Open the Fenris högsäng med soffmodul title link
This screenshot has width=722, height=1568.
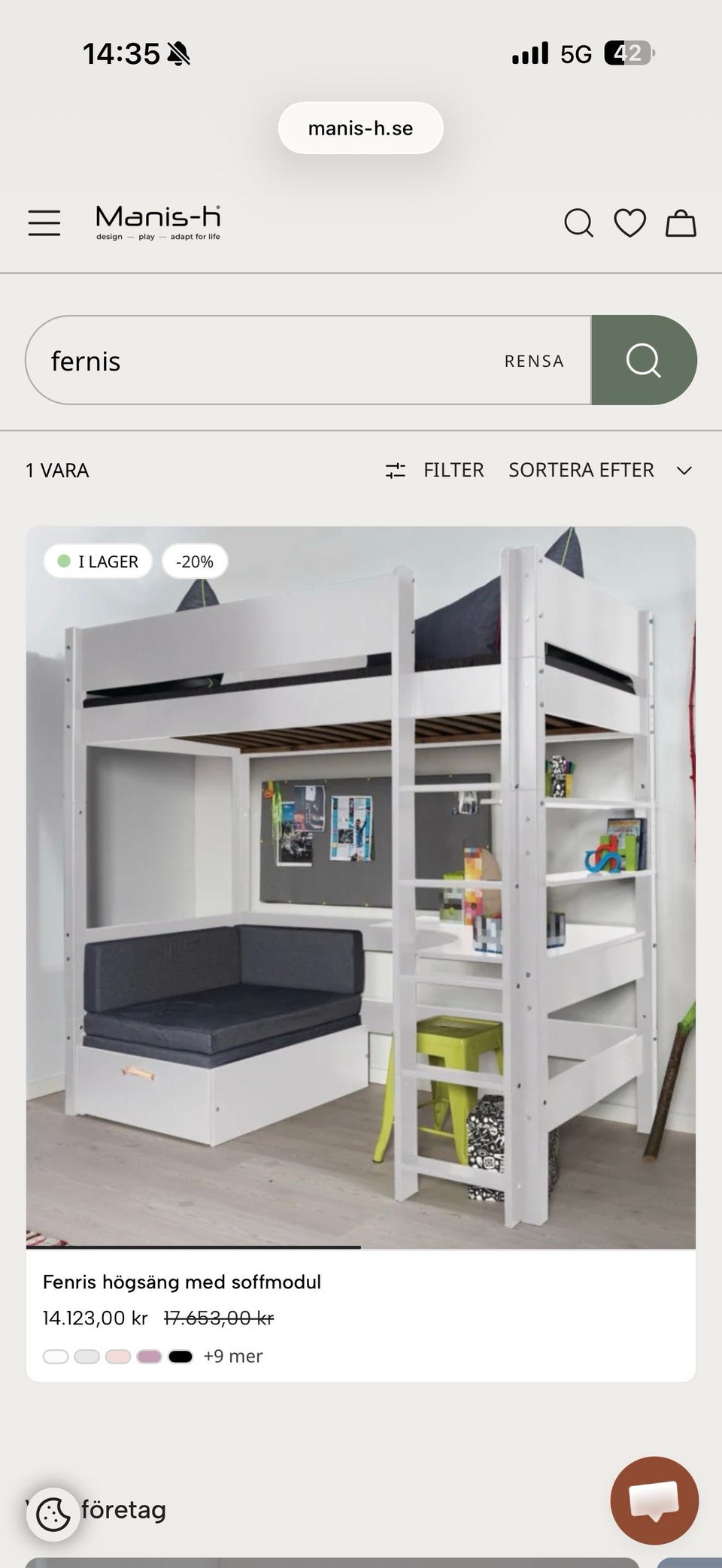(182, 1282)
